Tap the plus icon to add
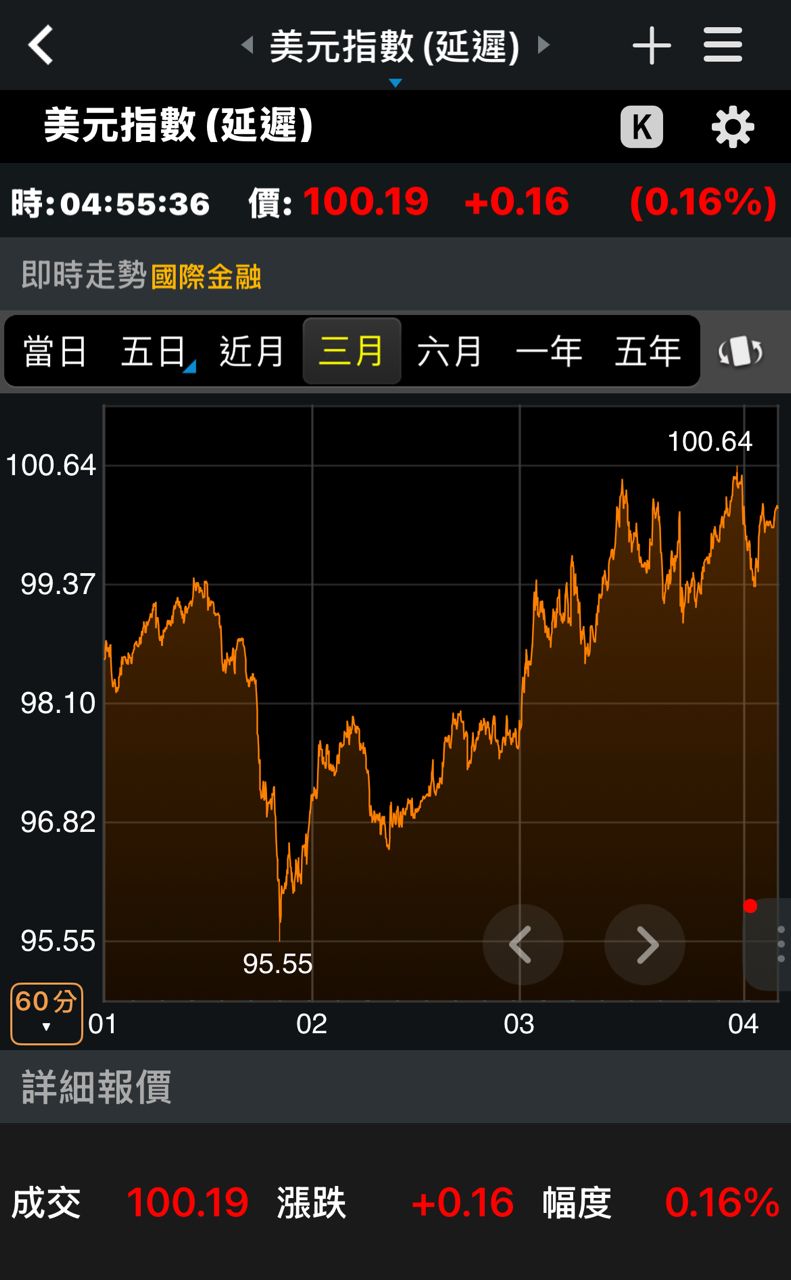This screenshot has width=791, height=1280. pos(651,45)
